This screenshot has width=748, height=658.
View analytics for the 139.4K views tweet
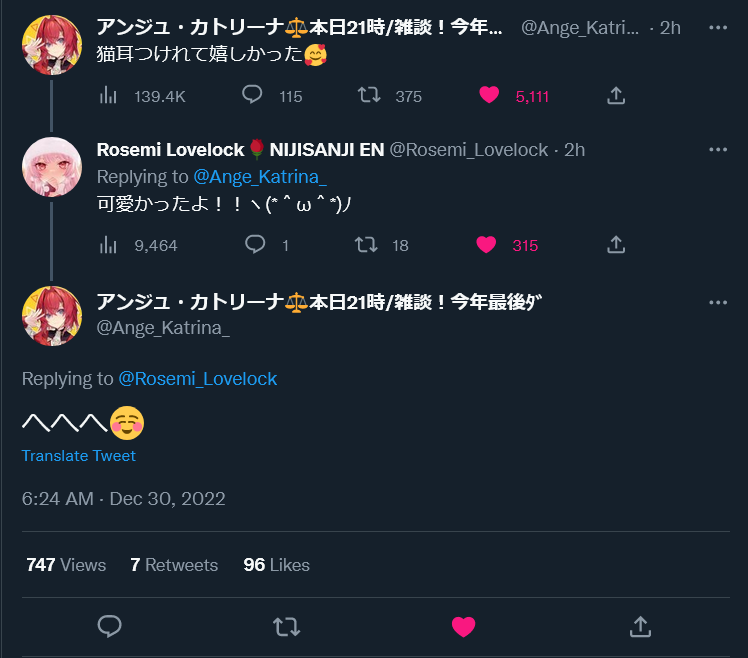tap(109, 96)
